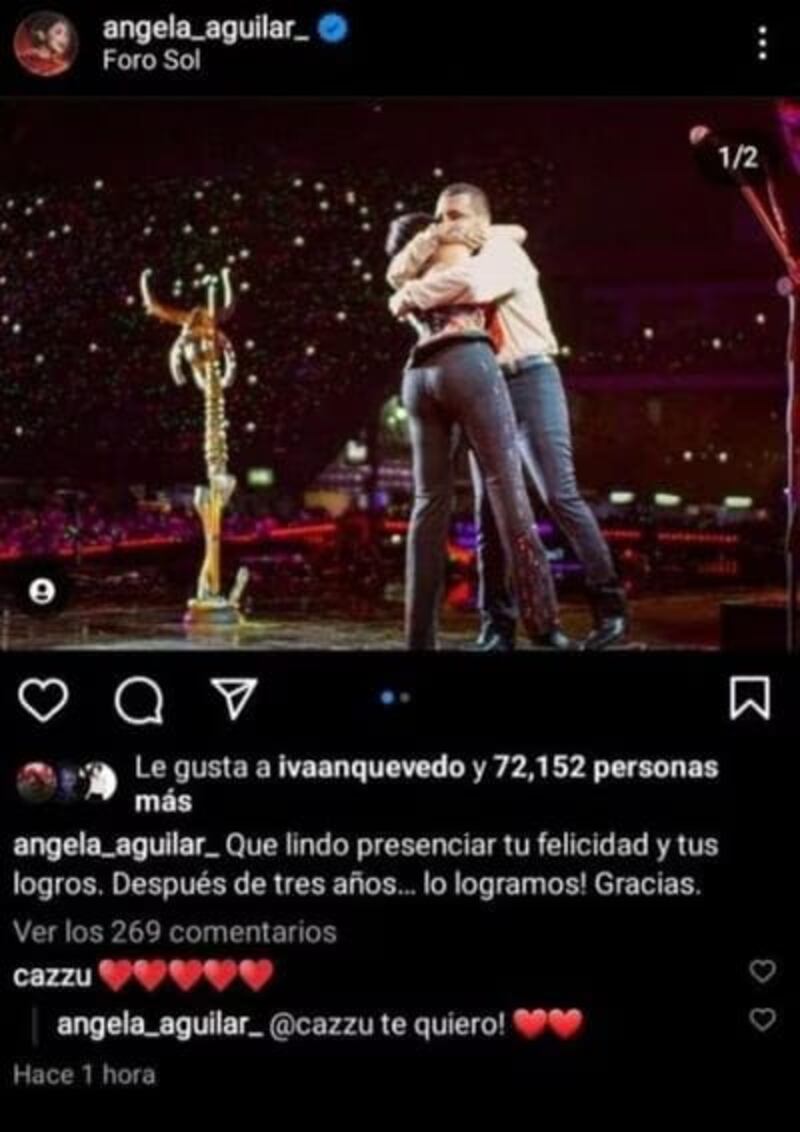Like cazzu's comment

pos(762,971)
